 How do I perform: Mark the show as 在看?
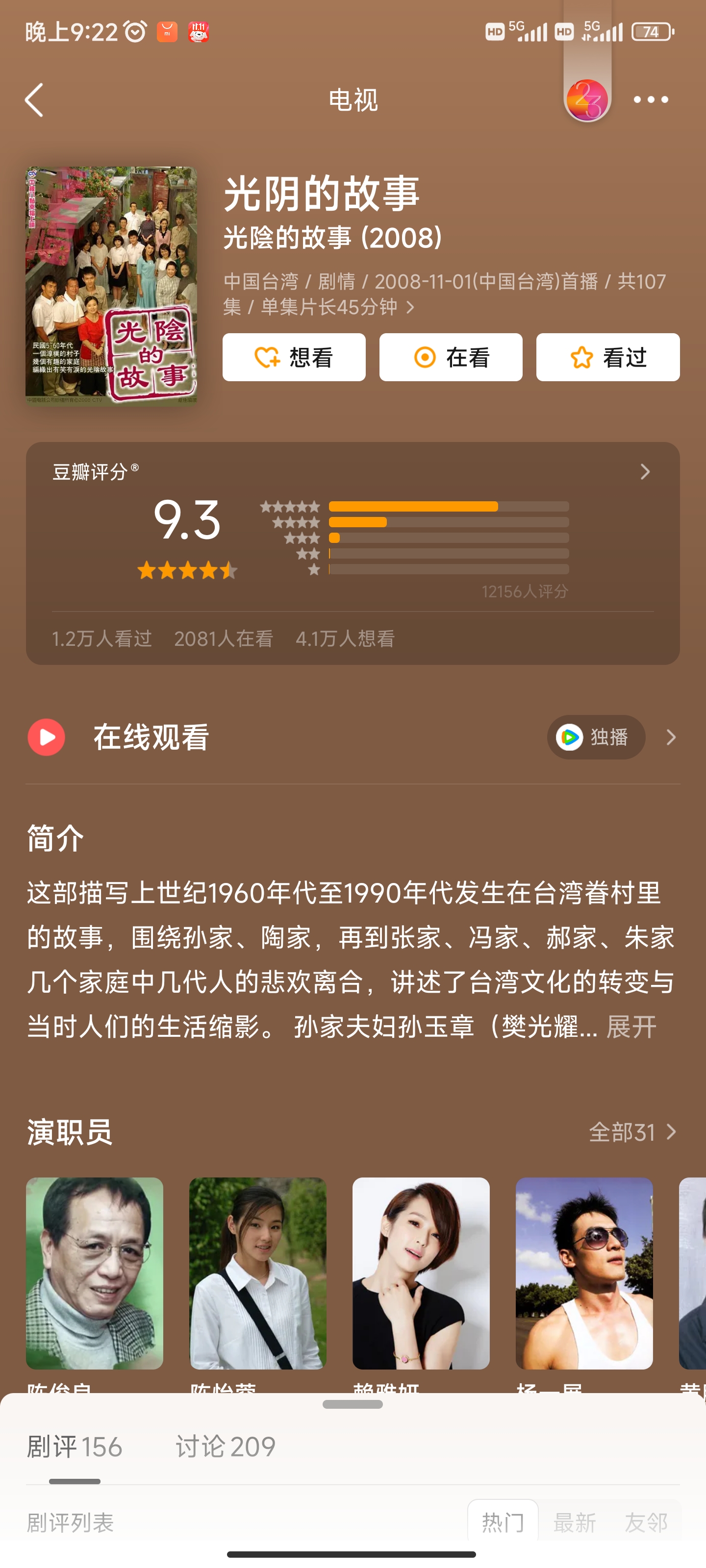click(x=451, y=357)
